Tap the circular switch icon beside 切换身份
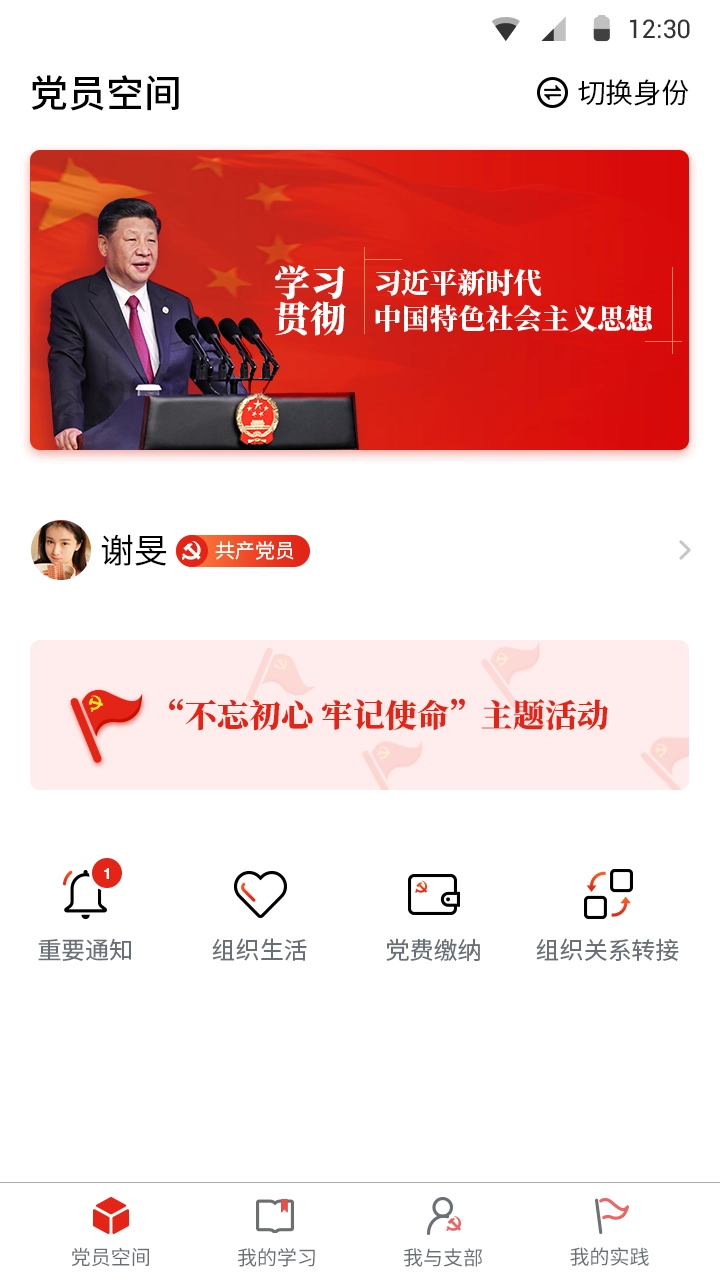The height and width of the screenshot is (1280, 720). pyautogui.click(x=551, y=92)
